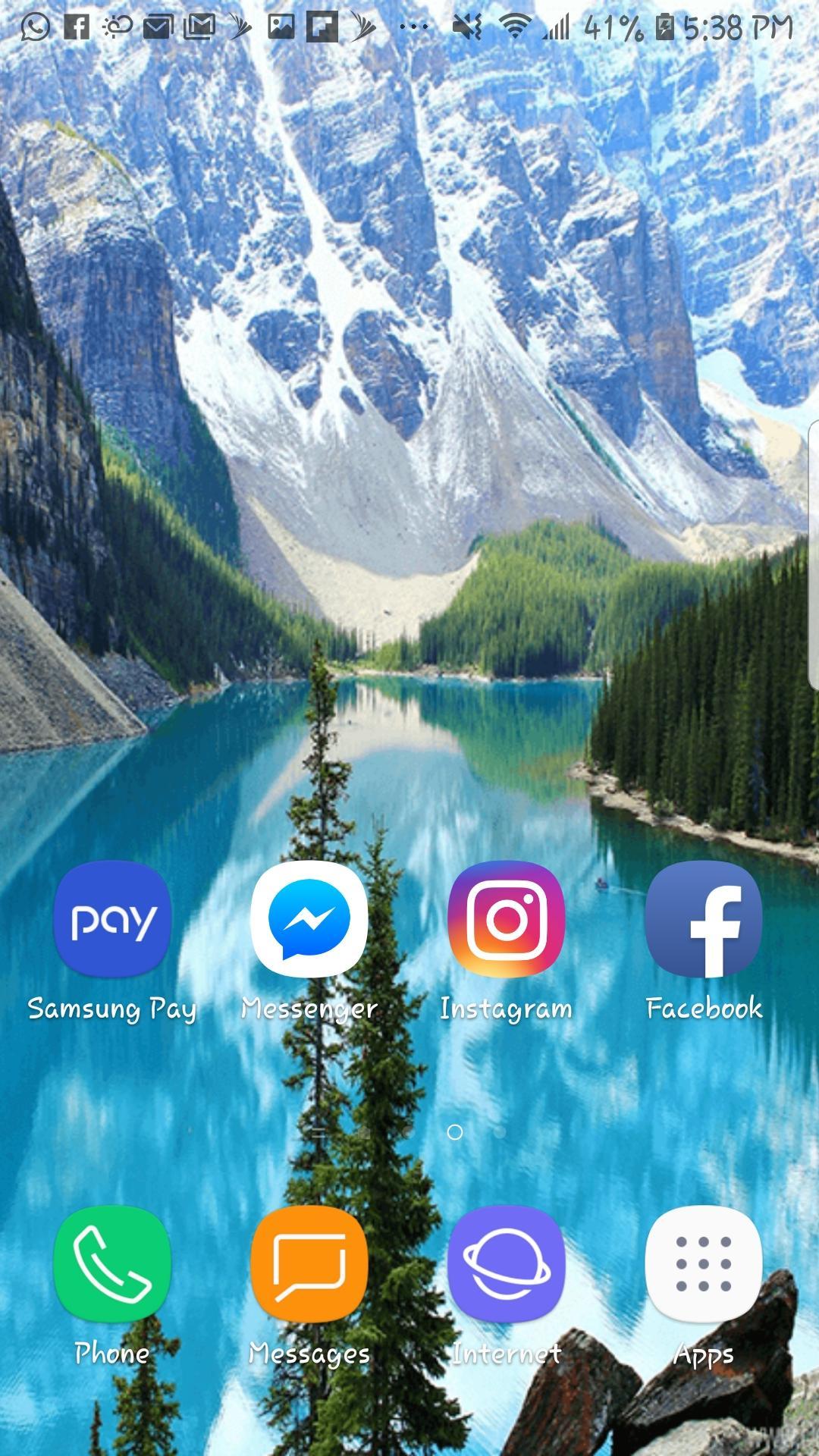The height and width of the screenshot is (1456, 819).
Task: Launch the Internet browser
Action: 507,1264
